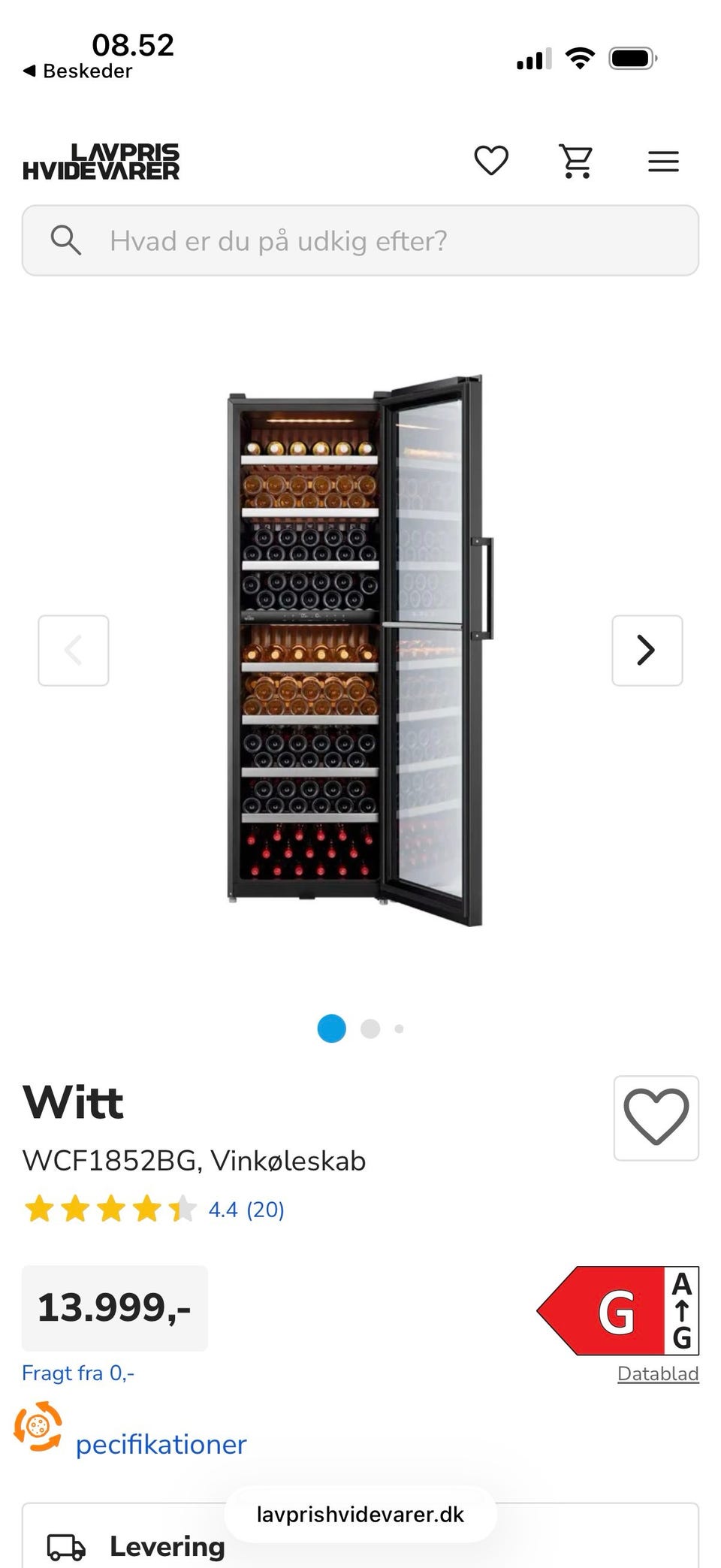
Task: Jump to specifikationer section
Action: [161, 1444]
